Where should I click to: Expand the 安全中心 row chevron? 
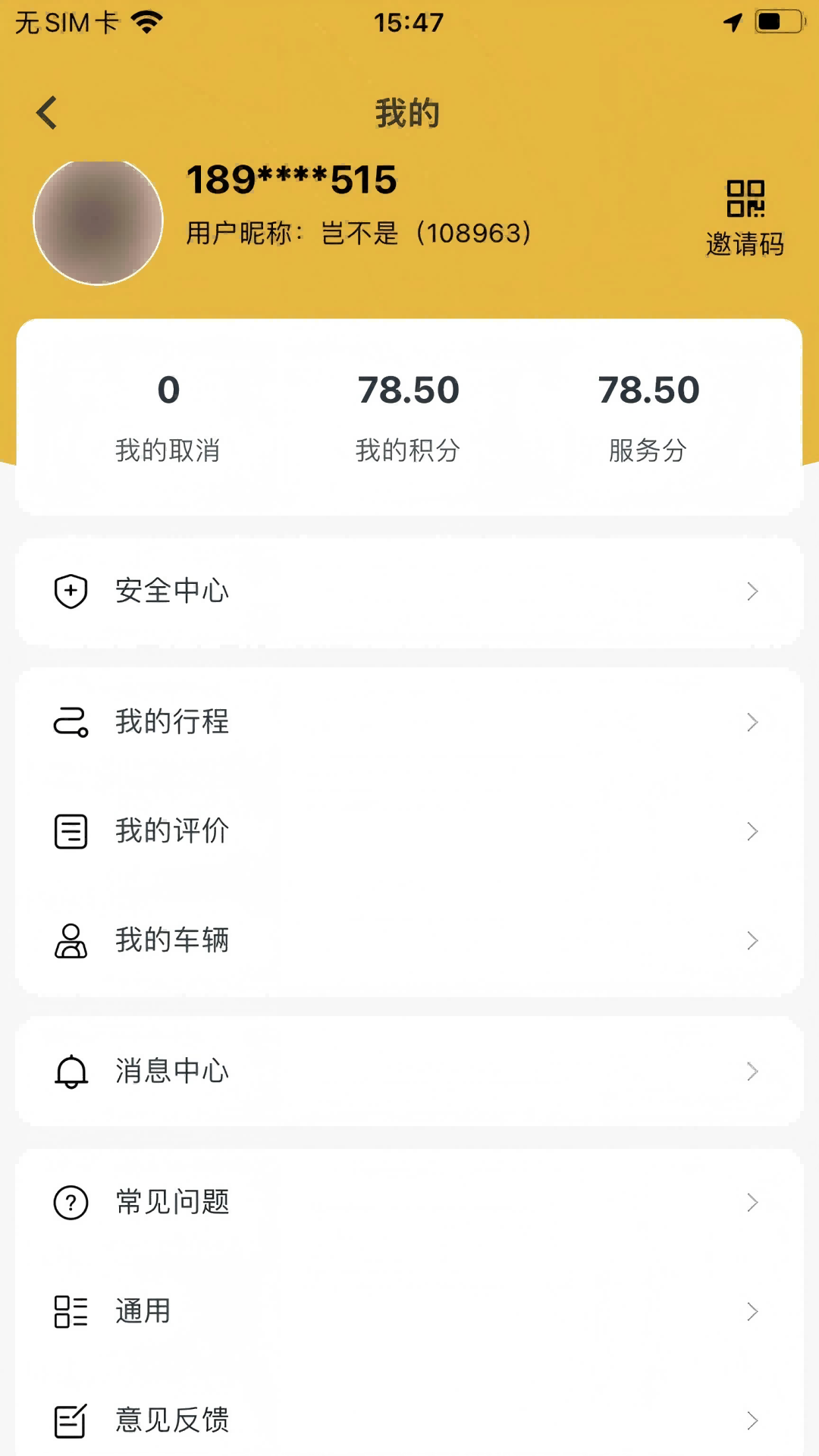(x=752, y=591)
